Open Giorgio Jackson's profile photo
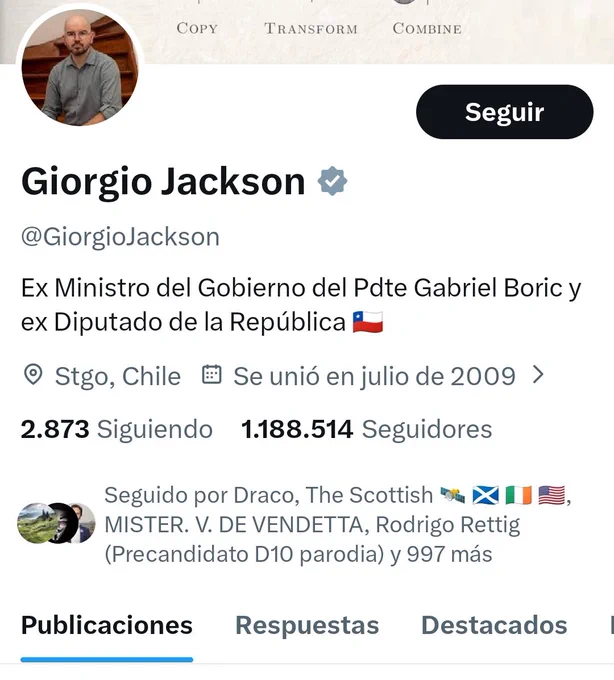Image resolution: width=614 pixels, height=680 pixels. coord(80,67)
